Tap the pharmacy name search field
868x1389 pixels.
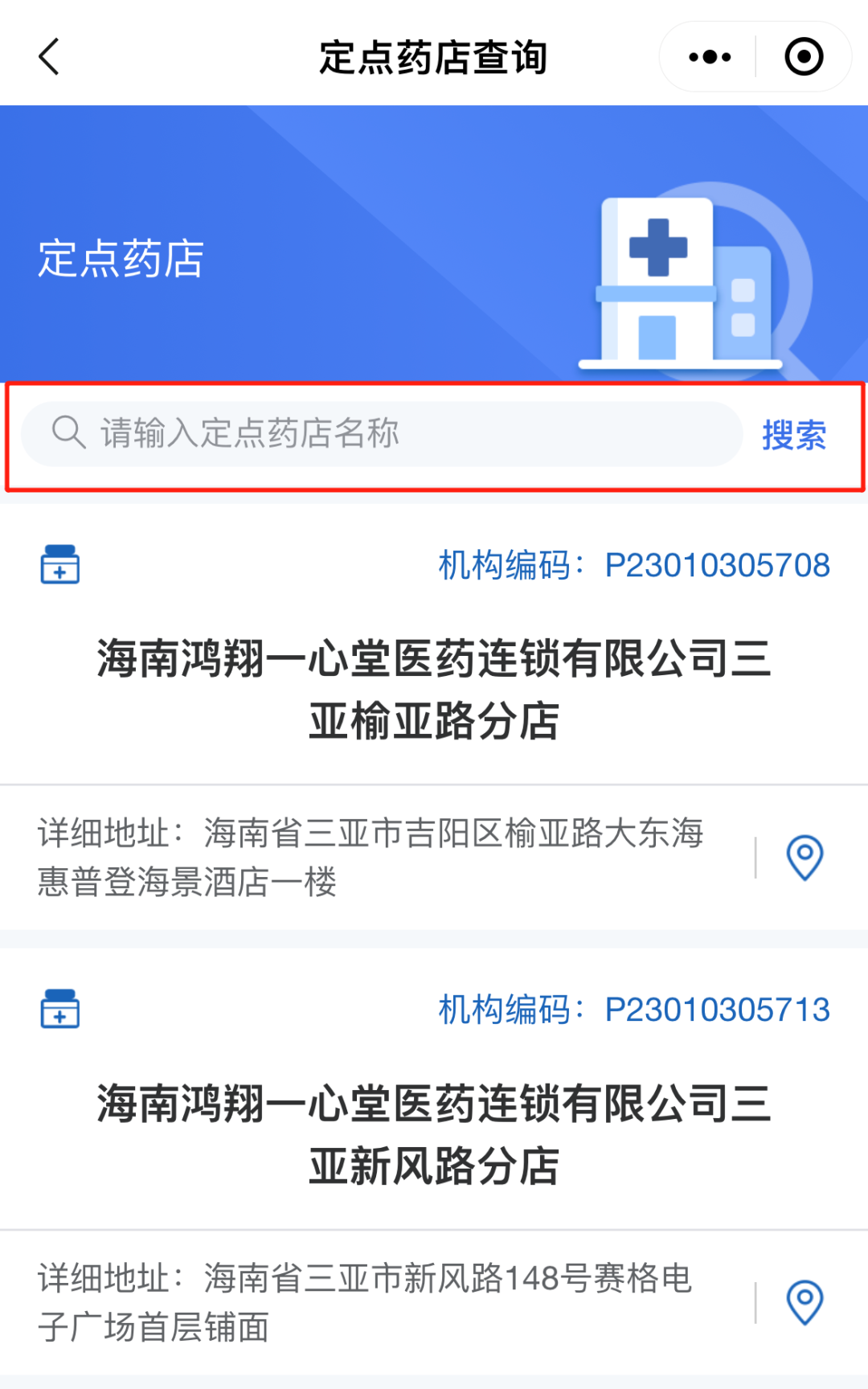coord(381,433)
